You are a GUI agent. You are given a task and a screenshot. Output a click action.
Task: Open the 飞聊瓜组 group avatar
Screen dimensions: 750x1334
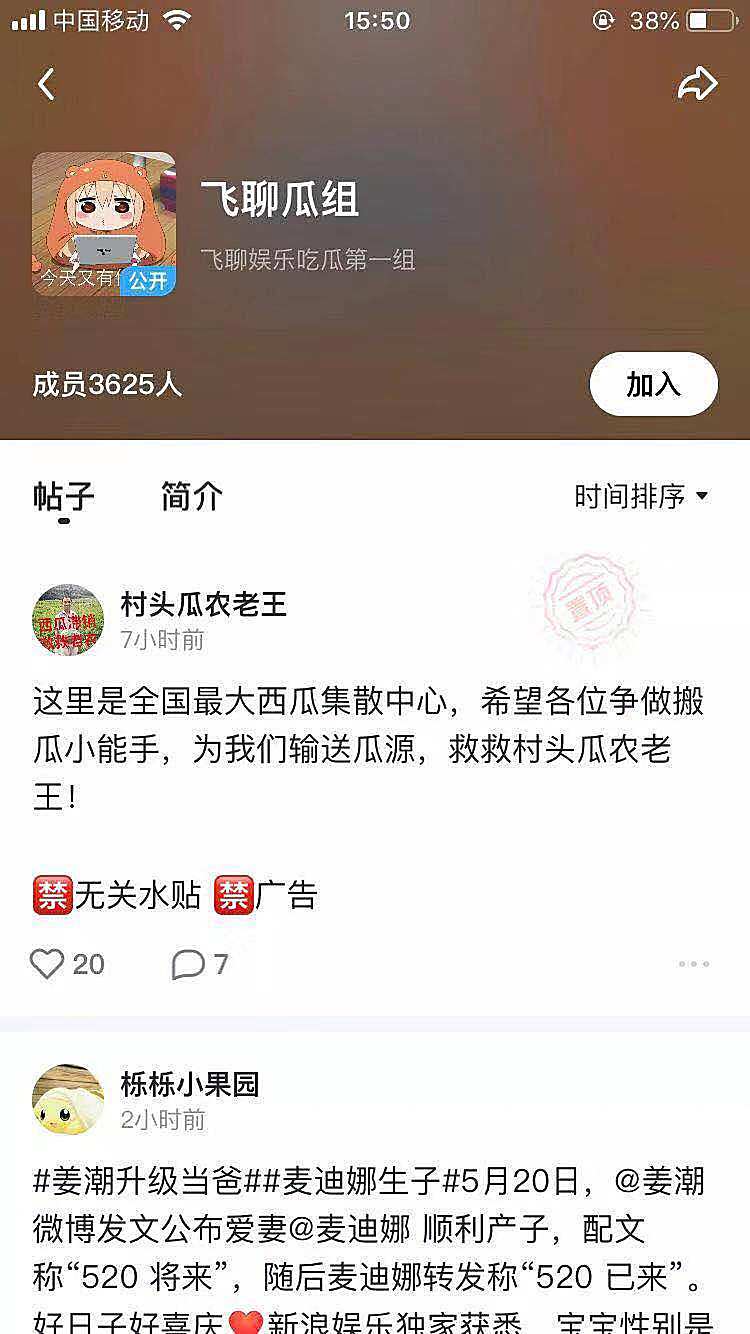[104, 224]
